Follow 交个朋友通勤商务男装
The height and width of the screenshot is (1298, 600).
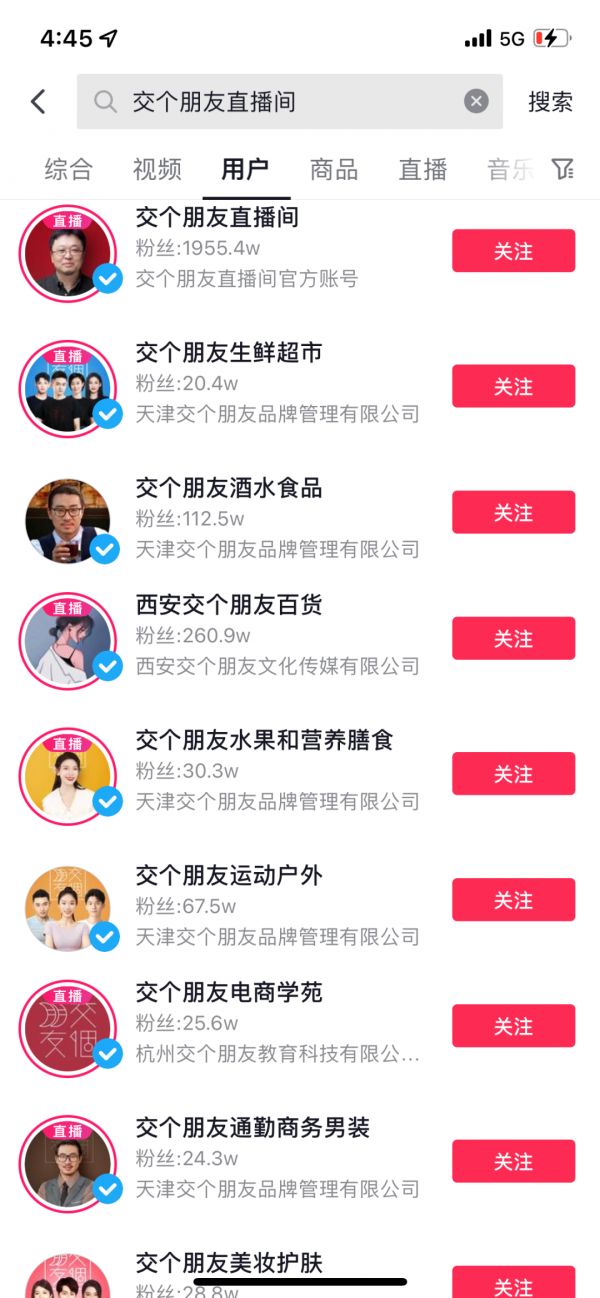pyautogui.click(x=513, y=1161)
